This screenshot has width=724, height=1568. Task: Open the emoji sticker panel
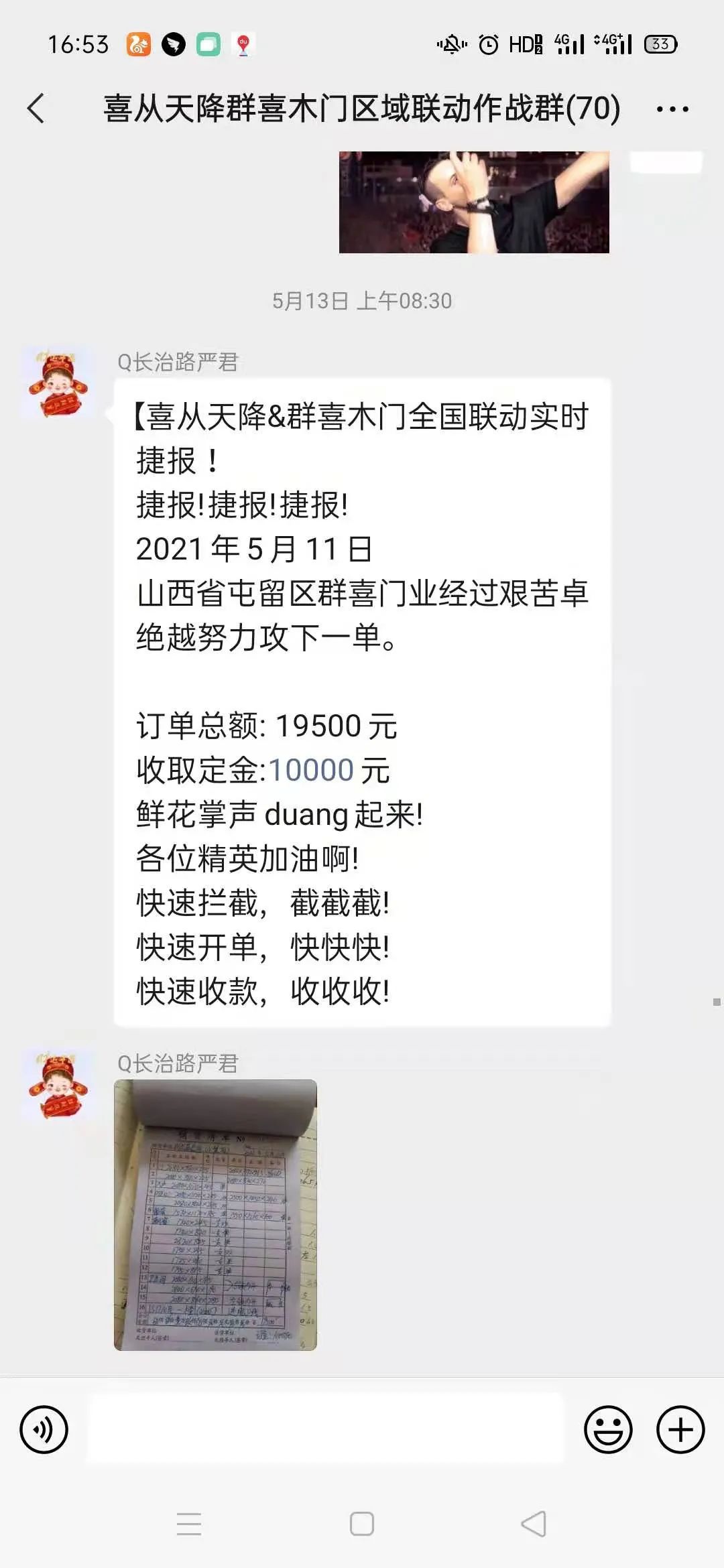[x=608, y=1429]
